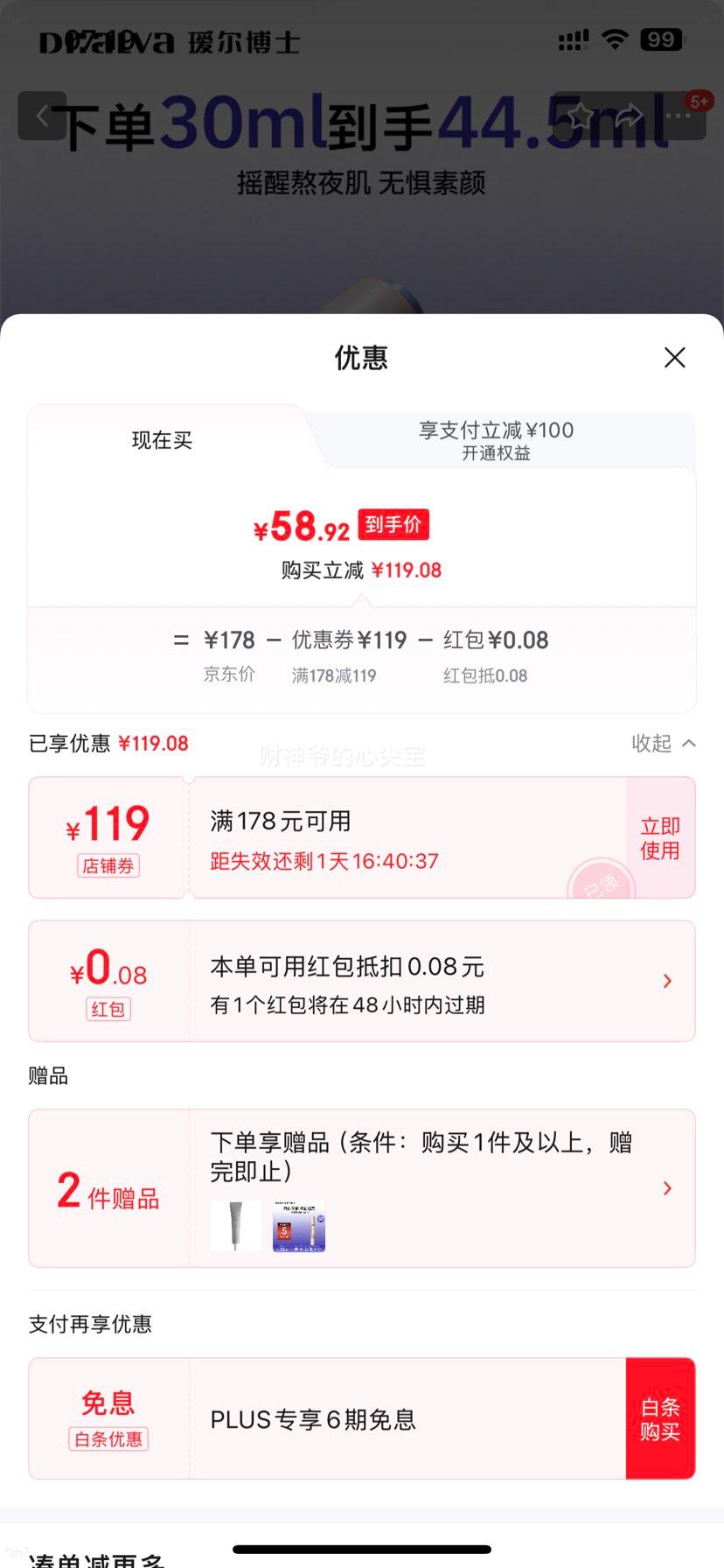Image resolution: width=724 pixels, height=1568 pixels.
Task: Switch to the 享支付立减¥100 tab
Action: click(x=495, y=440)
